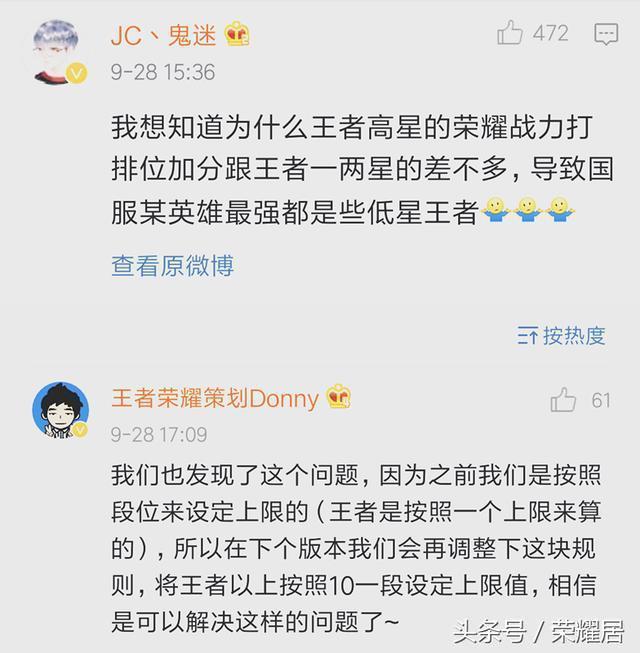Image resolution: width=640 pixels, height=653 pixels.
Task: Open 查看原微博 link
Action: click(172, 265)
